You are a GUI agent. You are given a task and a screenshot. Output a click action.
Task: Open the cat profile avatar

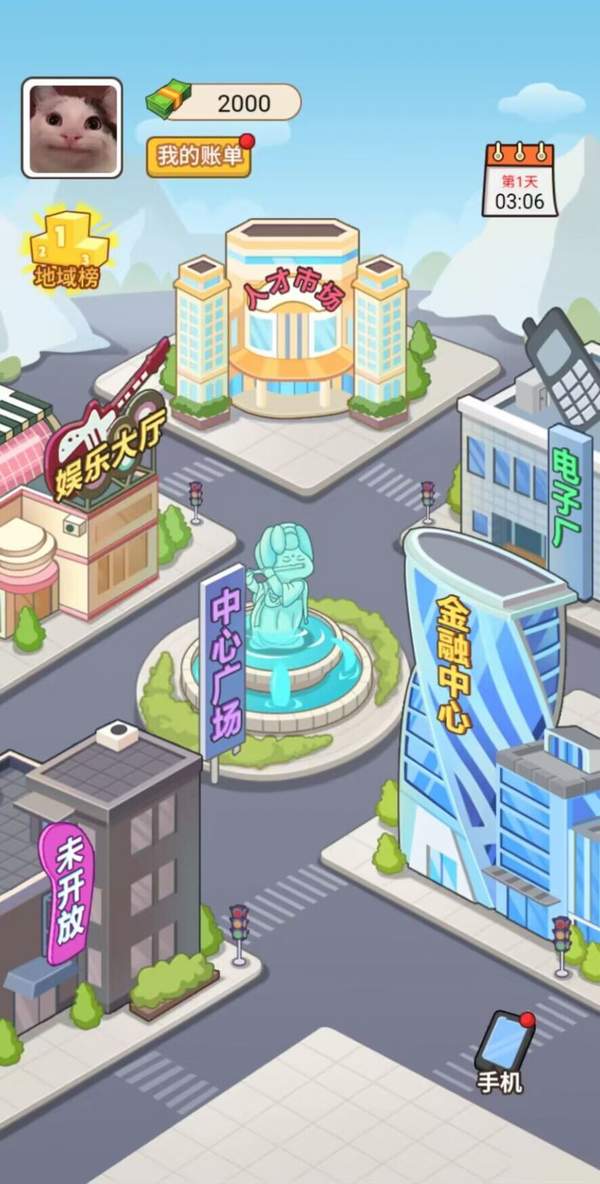coord(72,128)
